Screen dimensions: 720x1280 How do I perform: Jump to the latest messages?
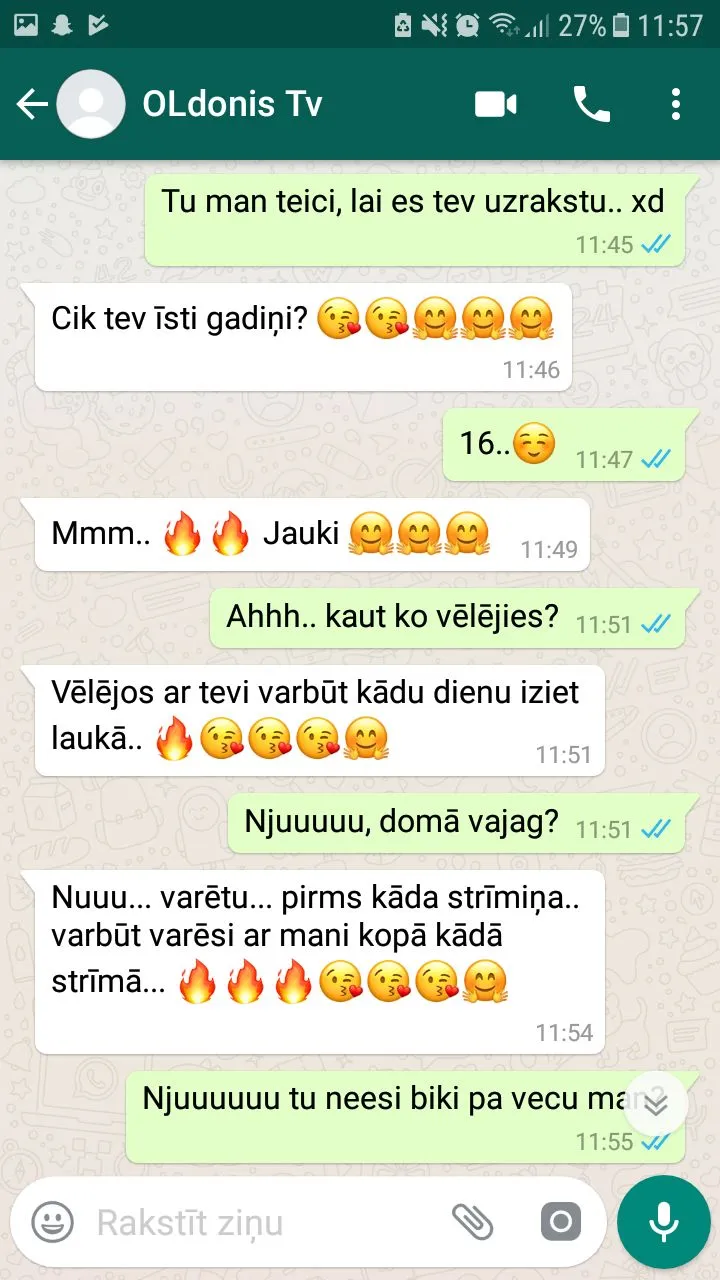pos(656,1105)
